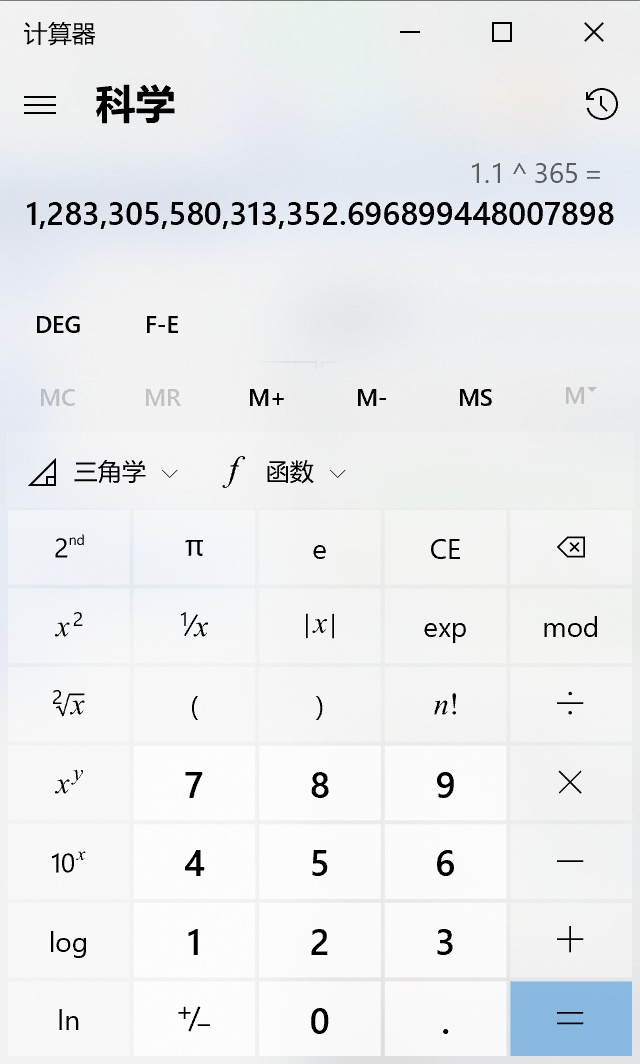Take the natural log with ln
Screen dimensions: 640x1064
coord(69,1019)
